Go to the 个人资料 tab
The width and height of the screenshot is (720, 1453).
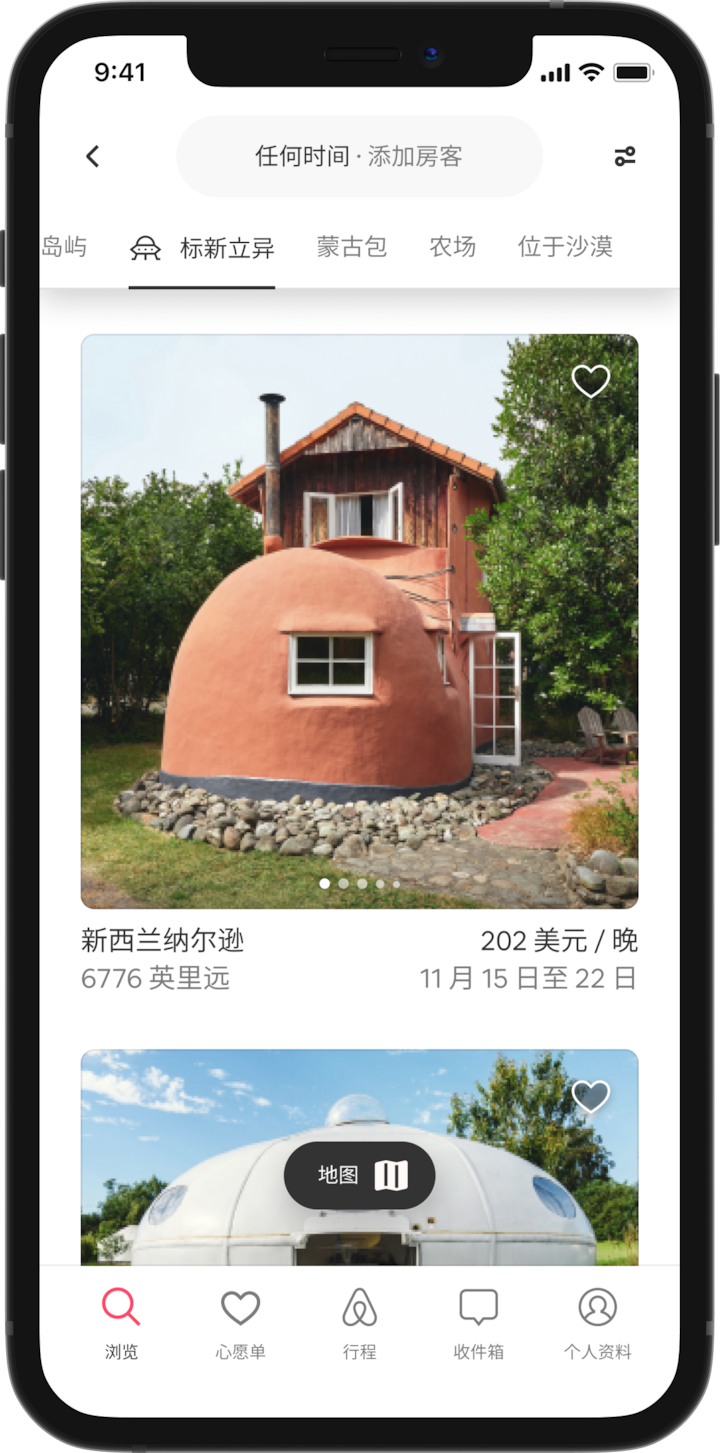(597, 1322)
